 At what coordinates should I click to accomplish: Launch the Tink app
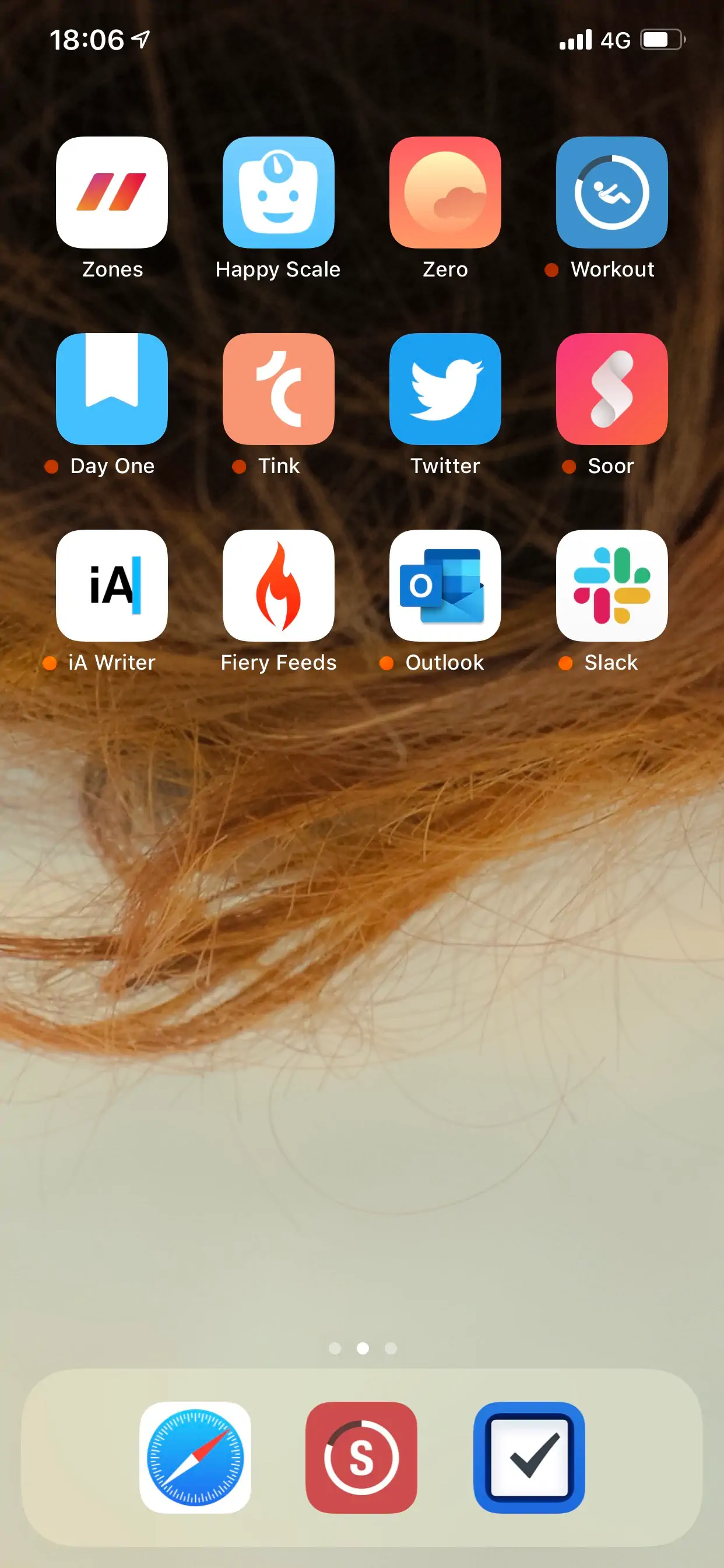pyautogui.click(x=278, y=389)
